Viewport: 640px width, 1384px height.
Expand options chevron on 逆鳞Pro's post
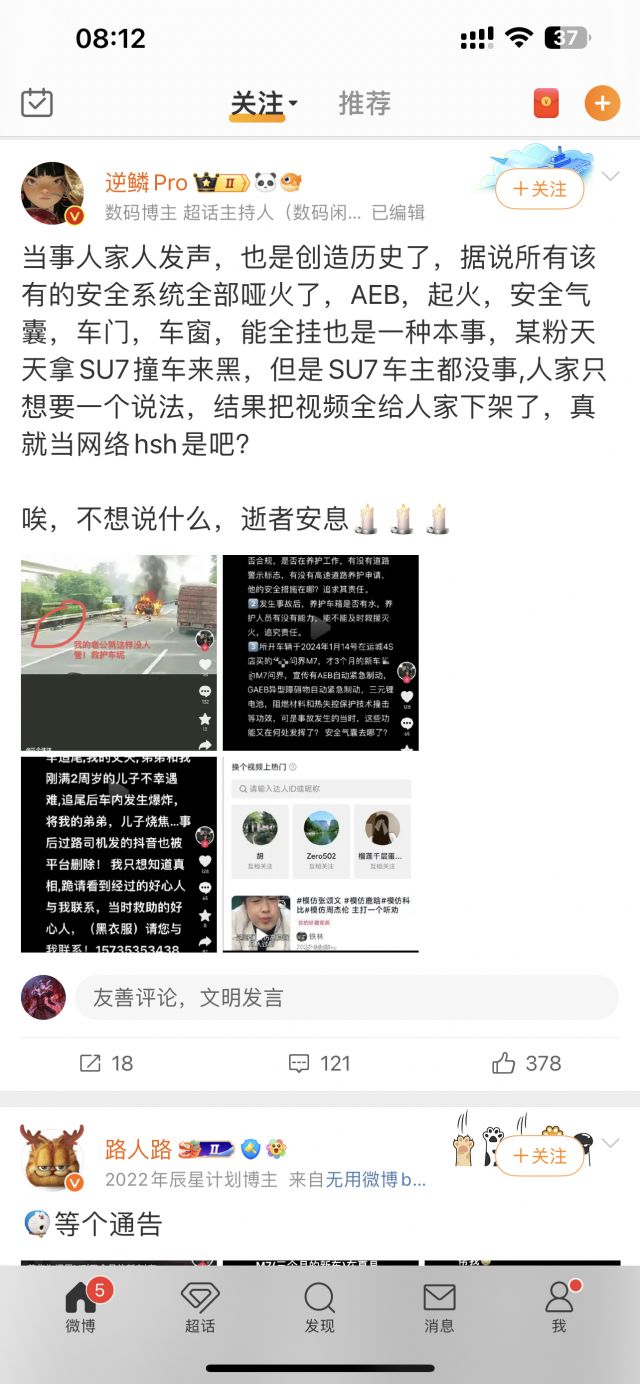pyautogui.click(x=610, y=176)
